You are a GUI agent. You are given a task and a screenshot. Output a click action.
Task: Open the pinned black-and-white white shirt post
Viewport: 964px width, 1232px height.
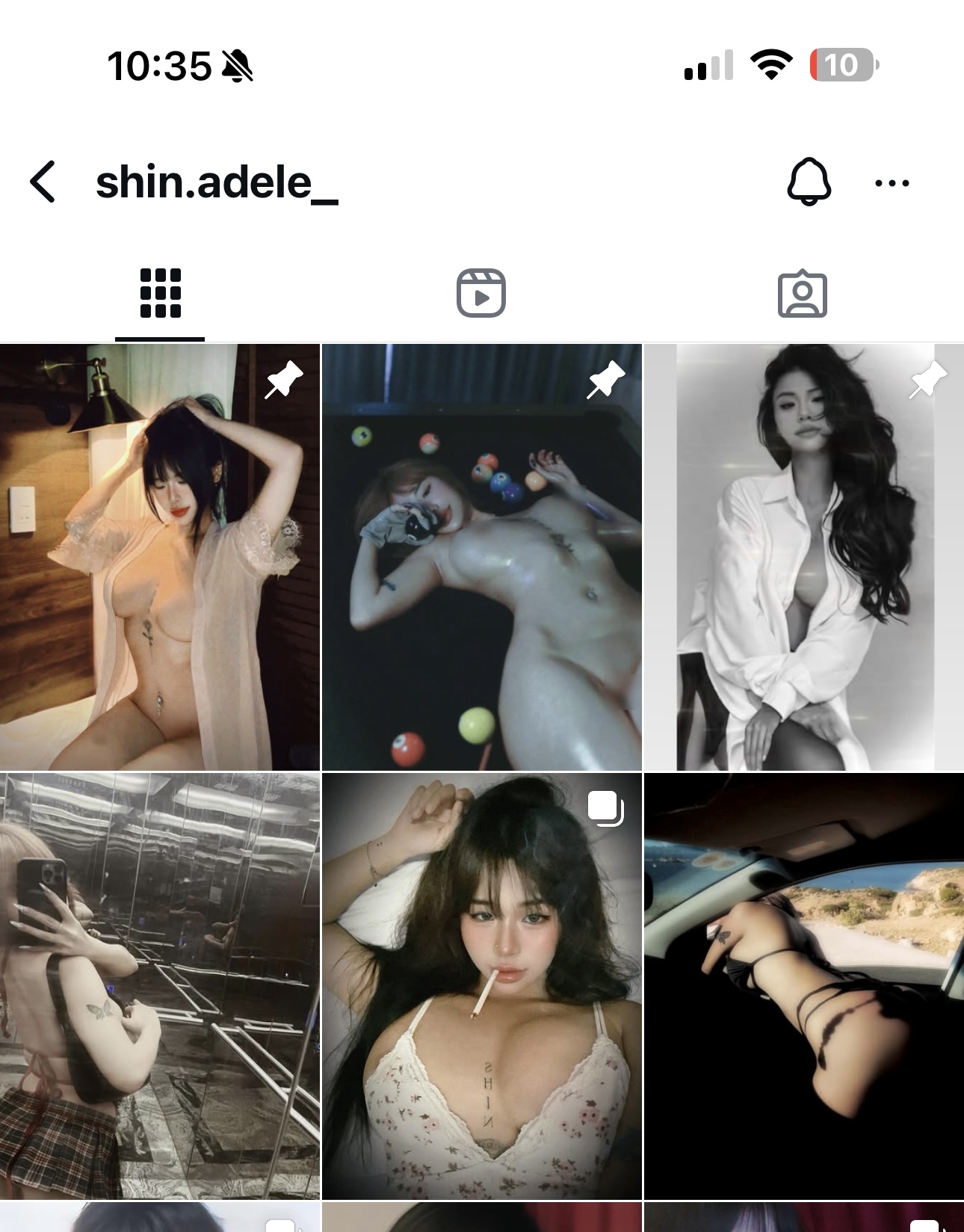point(804,557)
